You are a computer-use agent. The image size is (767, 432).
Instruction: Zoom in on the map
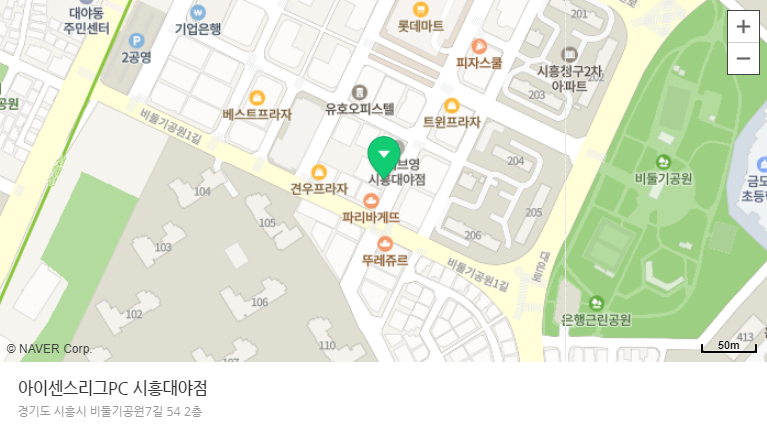[x=742, y=27]
